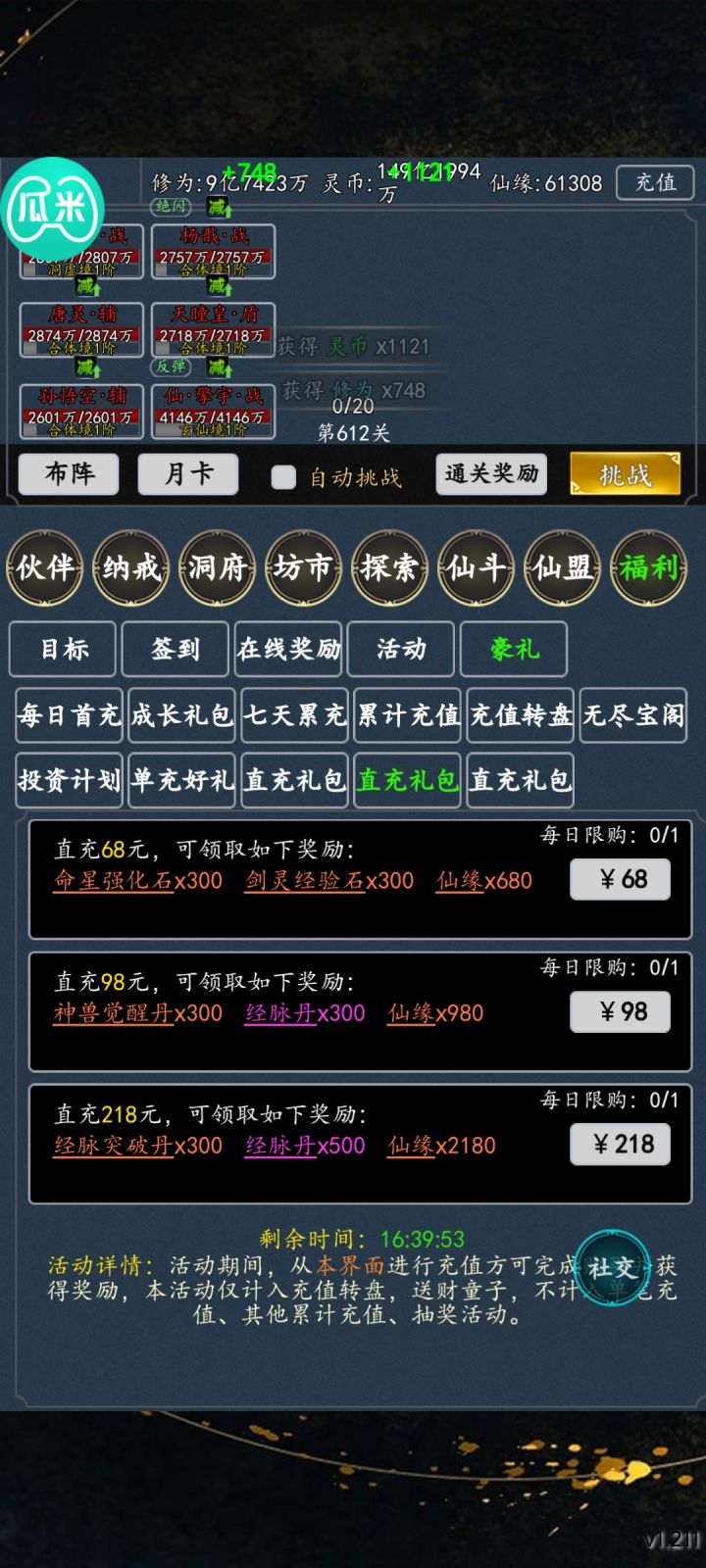The width and height of the screenshot is (706, 1568).
Task: Toggle 减 on the 杨戬·战 card
Action: tap(218, 286)
